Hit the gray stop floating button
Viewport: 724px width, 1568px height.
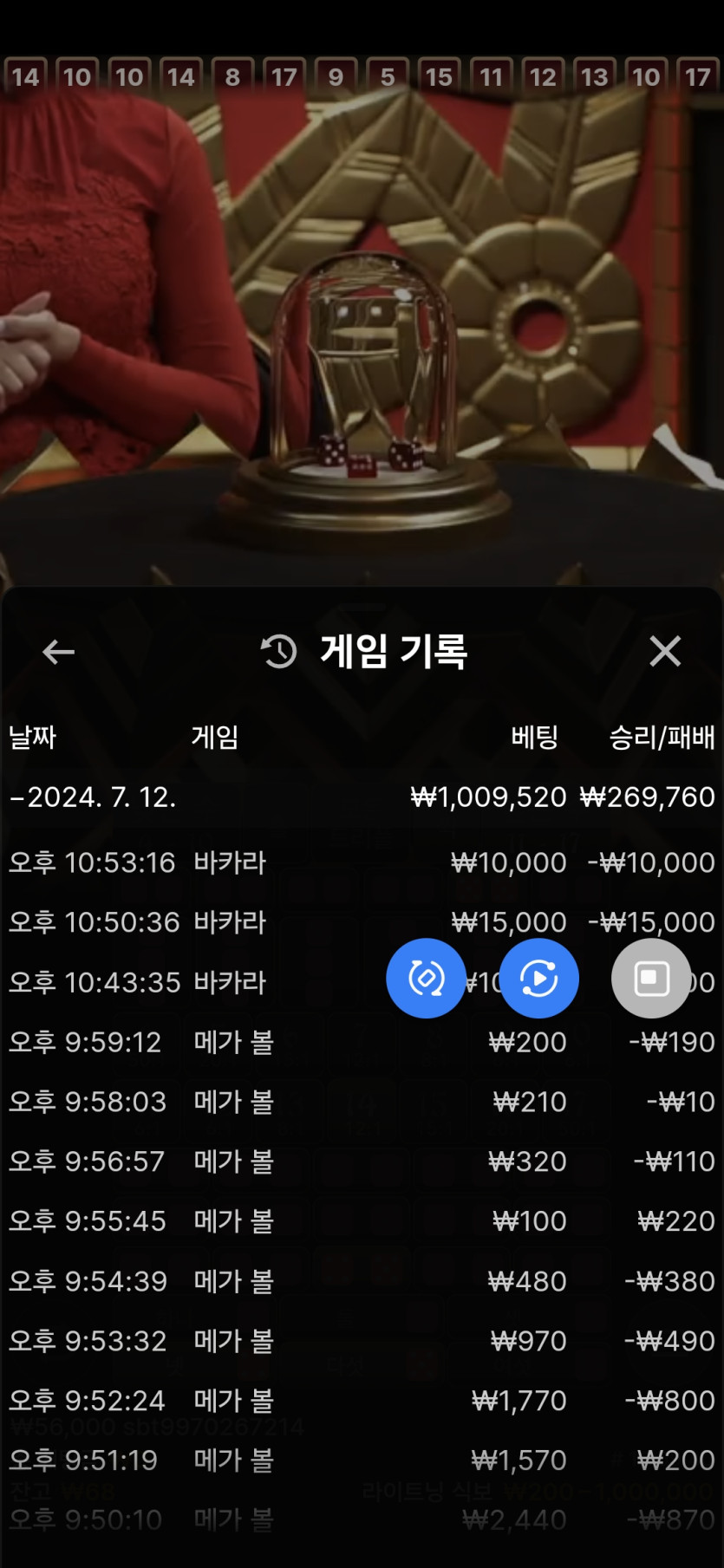tap(651, 979)
